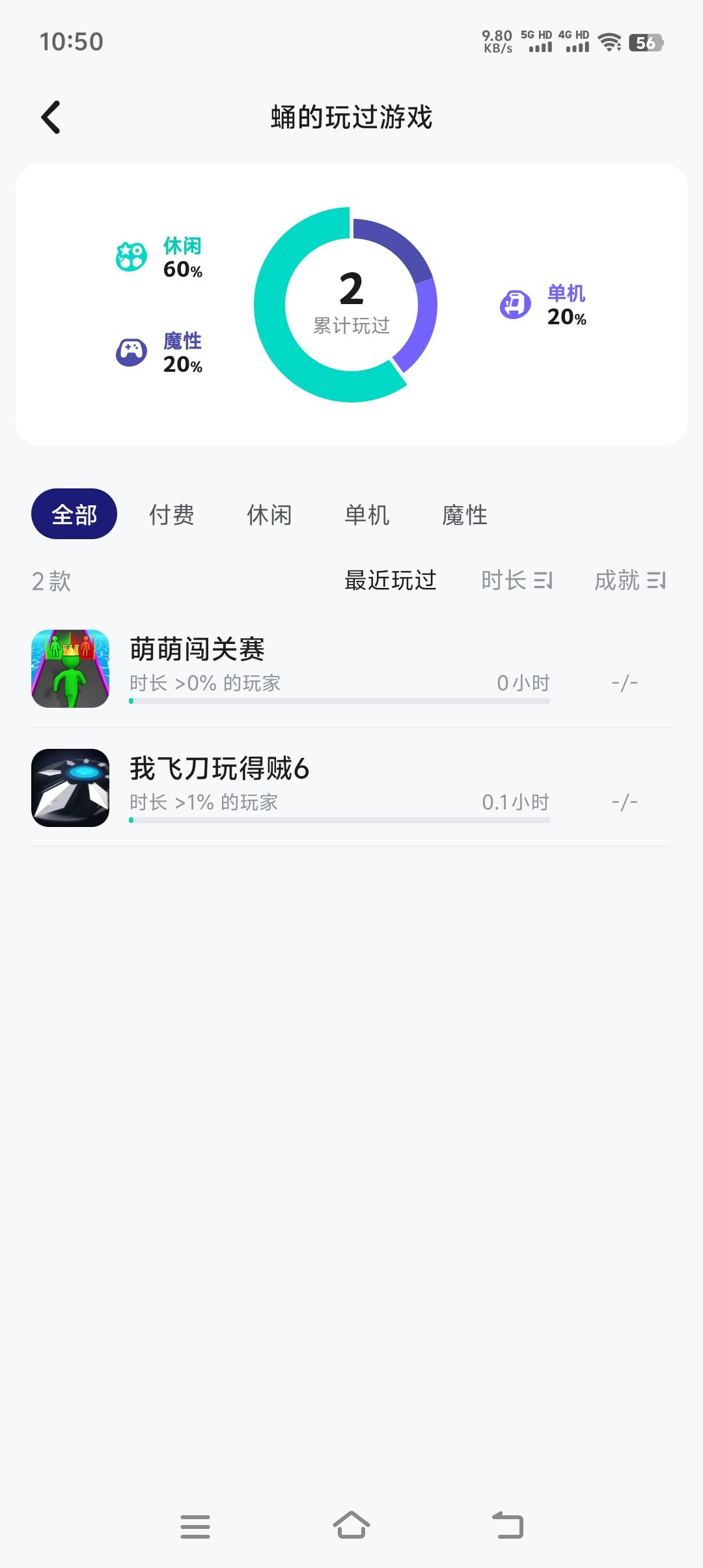Enable the 最近玩过 sort option

[x=389, y=581]
